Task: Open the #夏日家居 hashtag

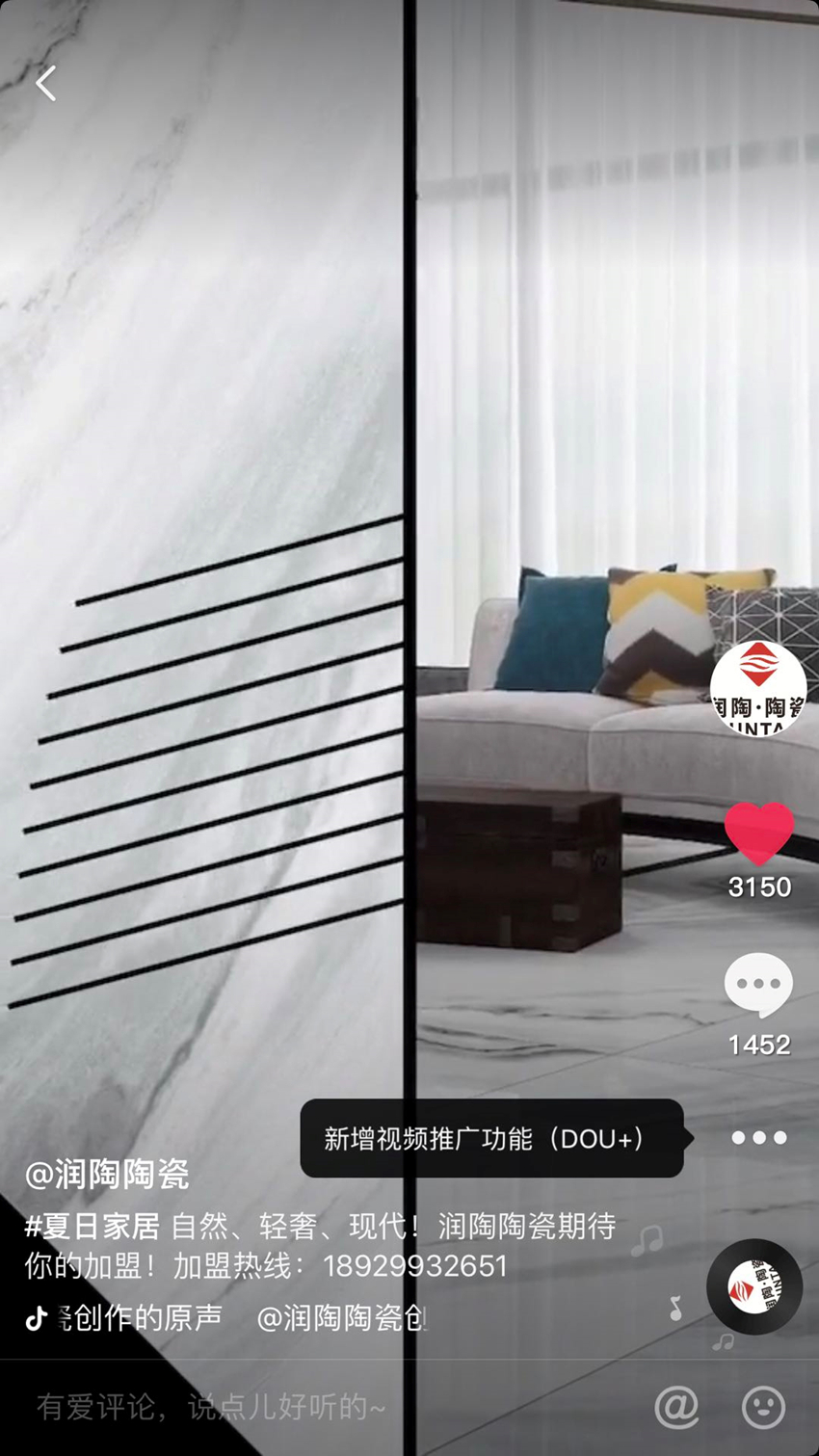Action: pyautogui.click(x=92, y=1227)
